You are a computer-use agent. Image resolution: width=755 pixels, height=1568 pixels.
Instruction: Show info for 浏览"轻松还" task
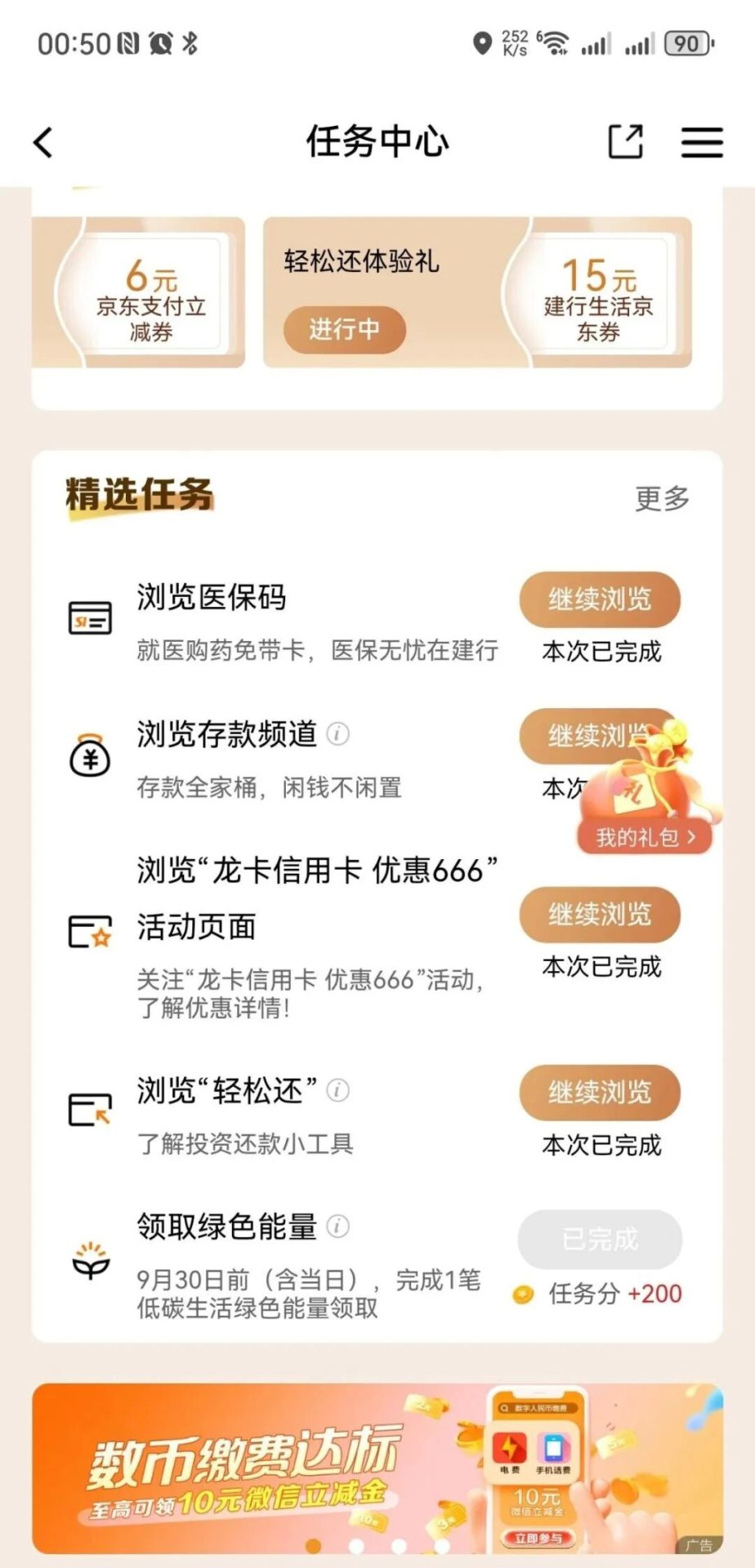click(x=337, y=1090)
